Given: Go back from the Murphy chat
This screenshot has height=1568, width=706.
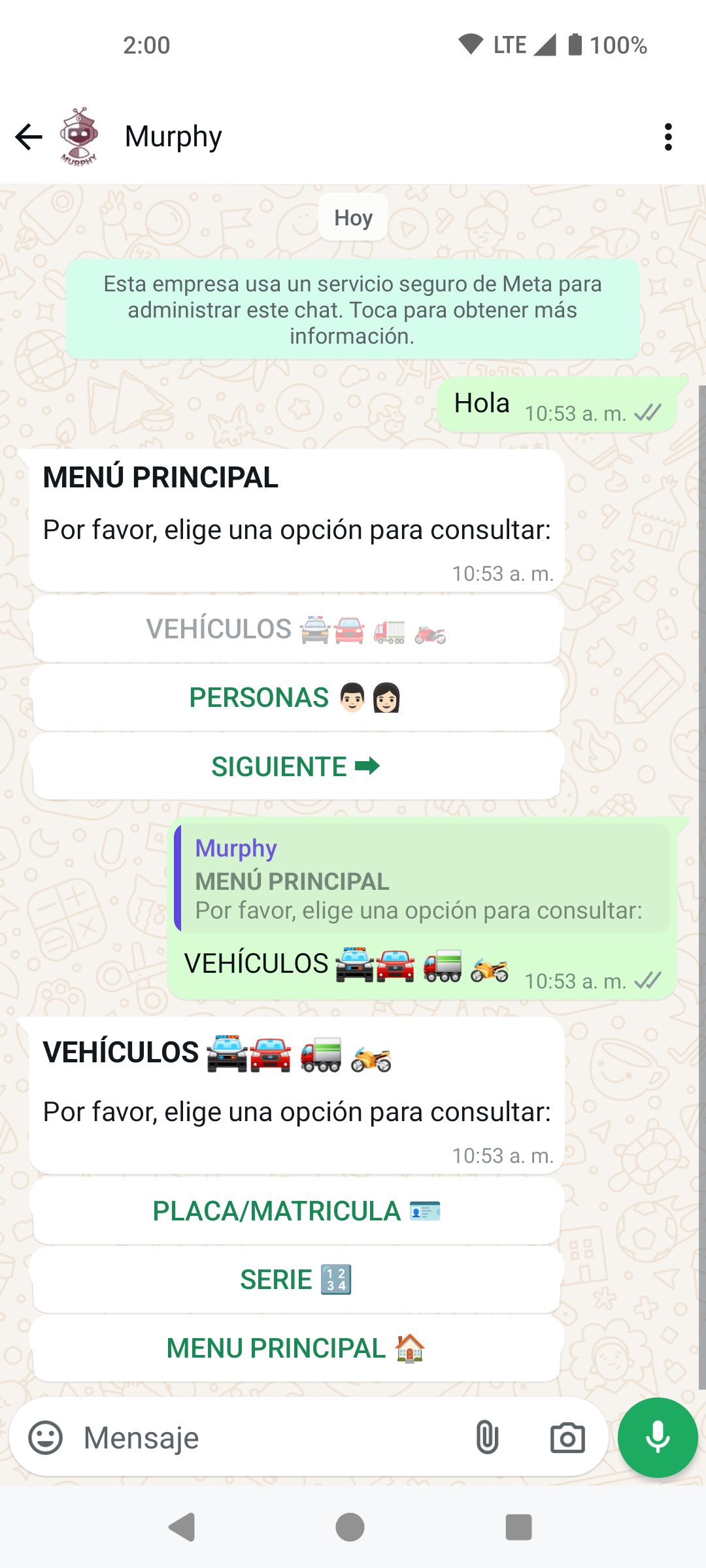Looking at the screenshot, I should coord(29,137).
